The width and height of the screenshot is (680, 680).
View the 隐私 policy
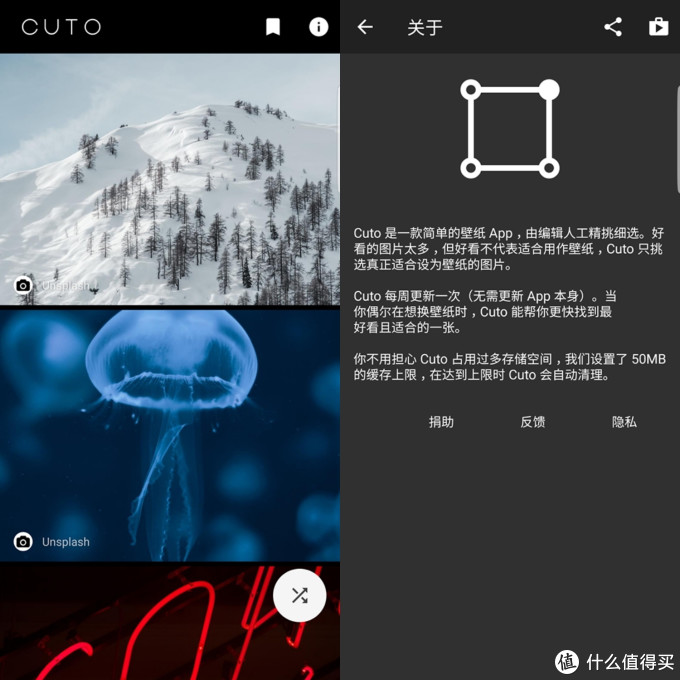624,422
